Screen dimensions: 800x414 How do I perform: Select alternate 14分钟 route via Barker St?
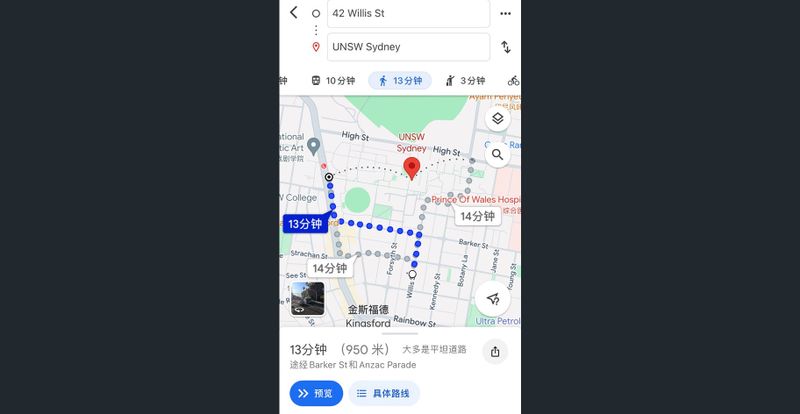pos(477,216)
